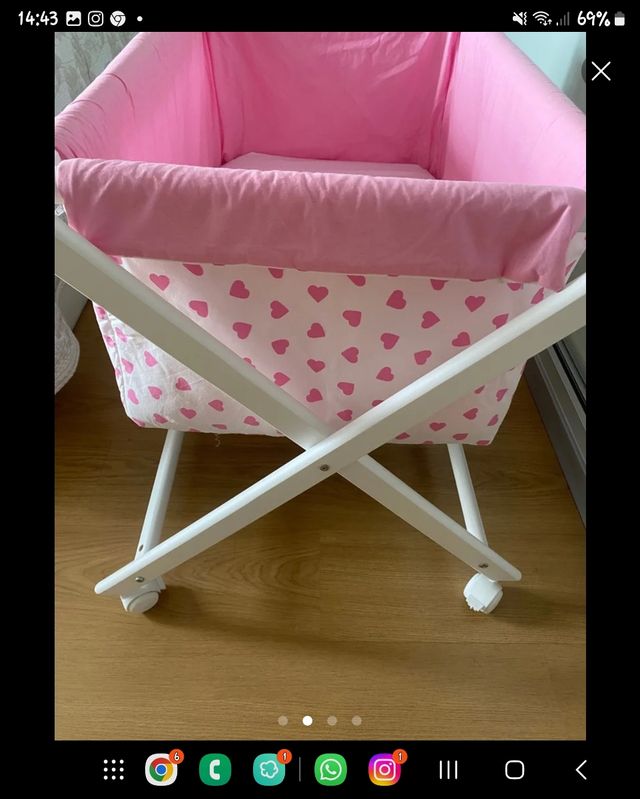Open the Phone dialer app
The height and width of the screenshot is (799, 640).
[x=215, y=769]
